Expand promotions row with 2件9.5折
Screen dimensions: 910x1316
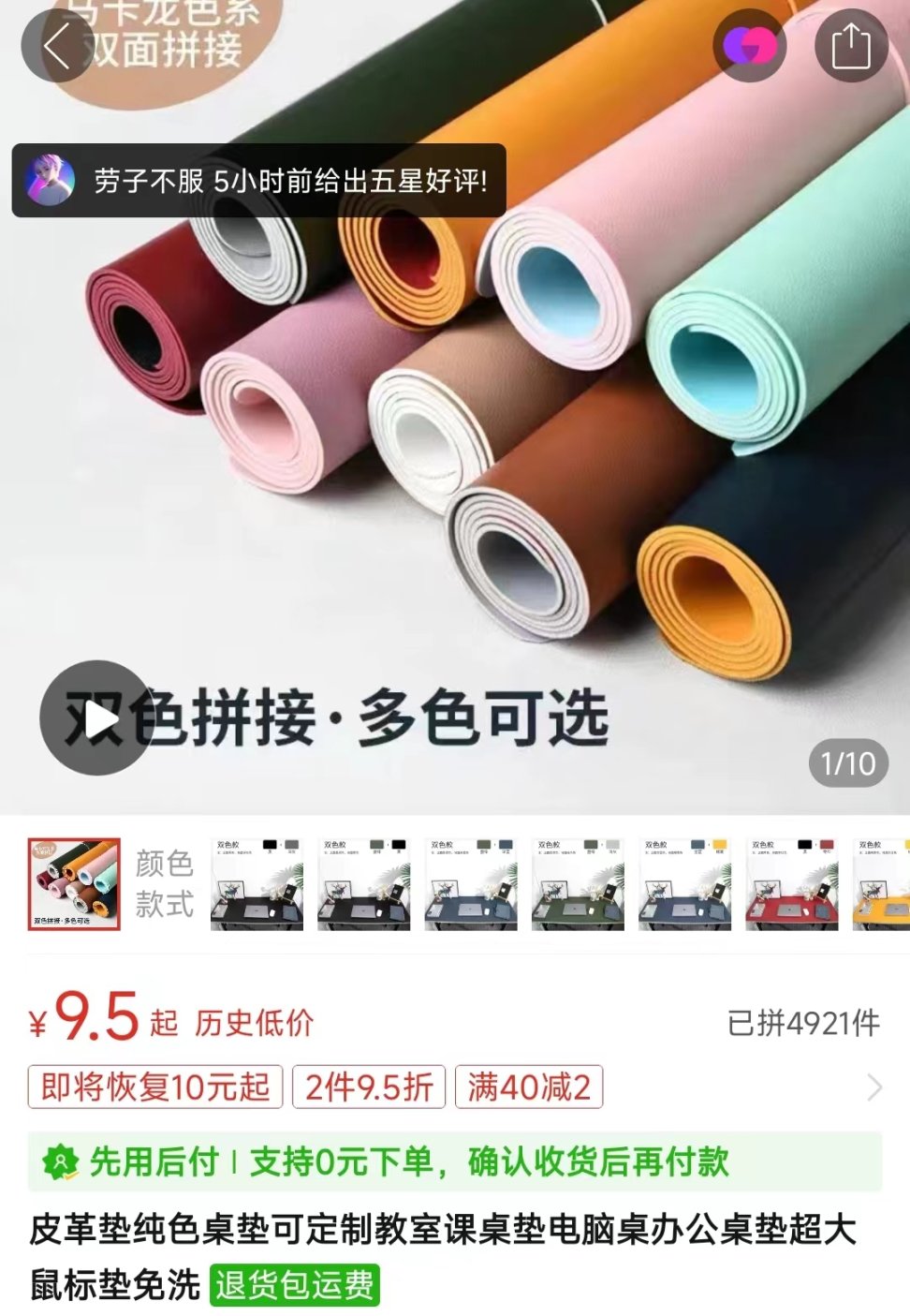pos(873,1087)
